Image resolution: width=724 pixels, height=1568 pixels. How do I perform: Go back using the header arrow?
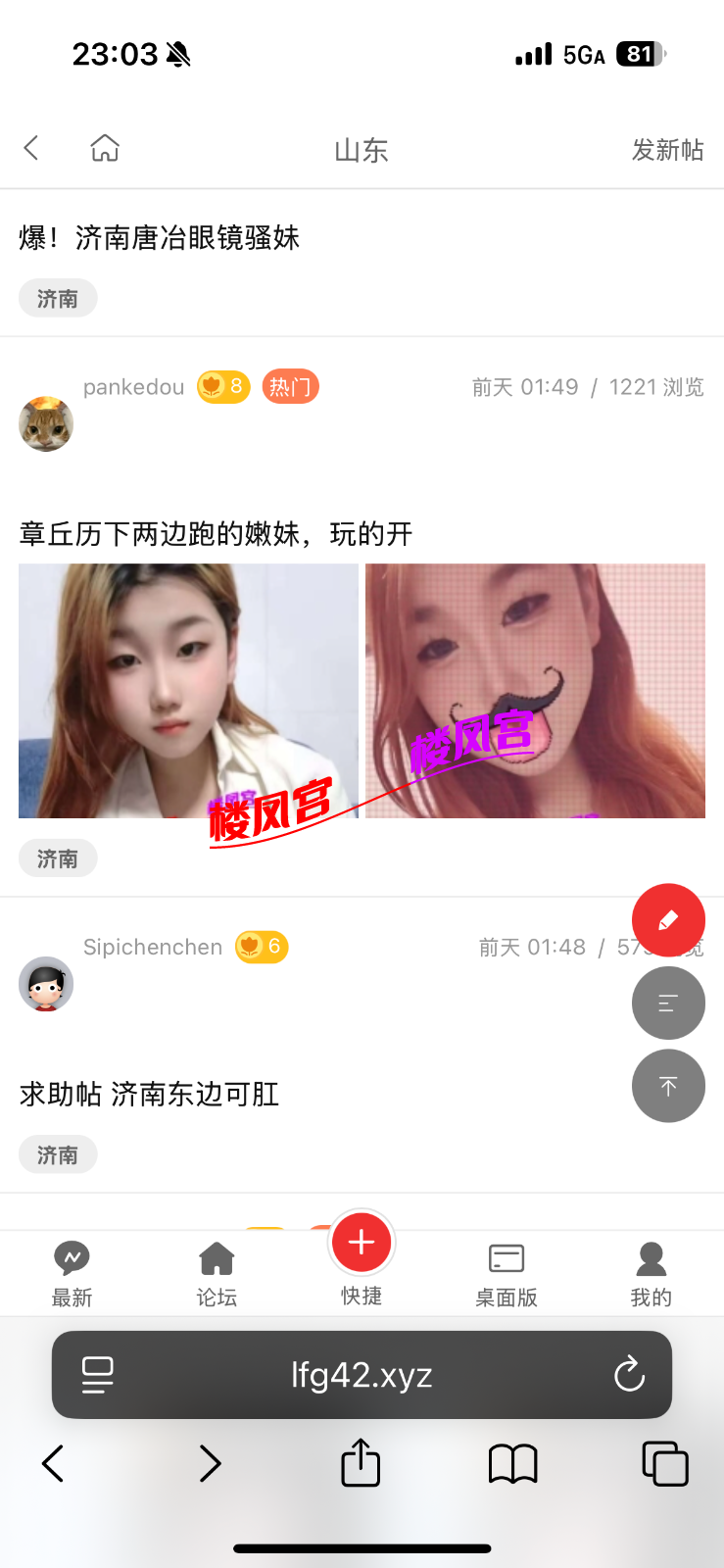(x=31, y=149)
